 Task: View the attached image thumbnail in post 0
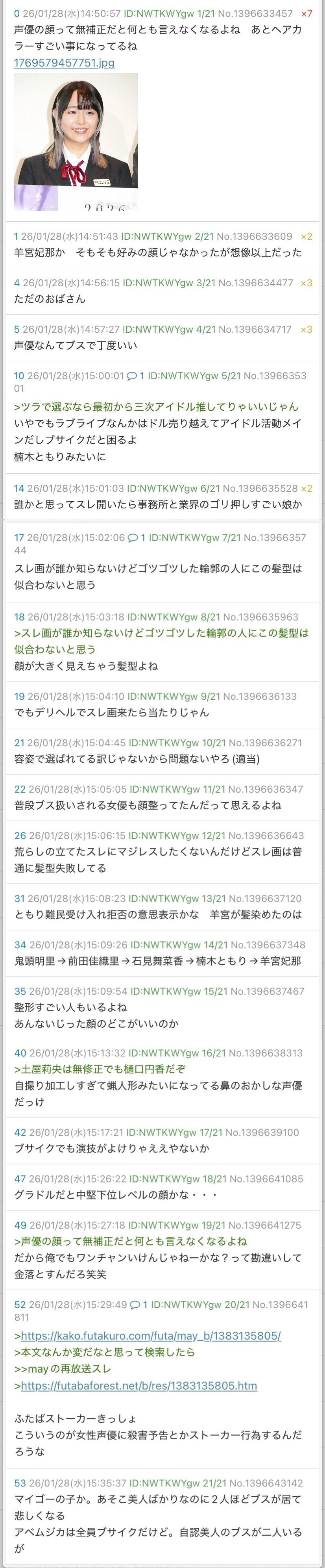[76, 141]
